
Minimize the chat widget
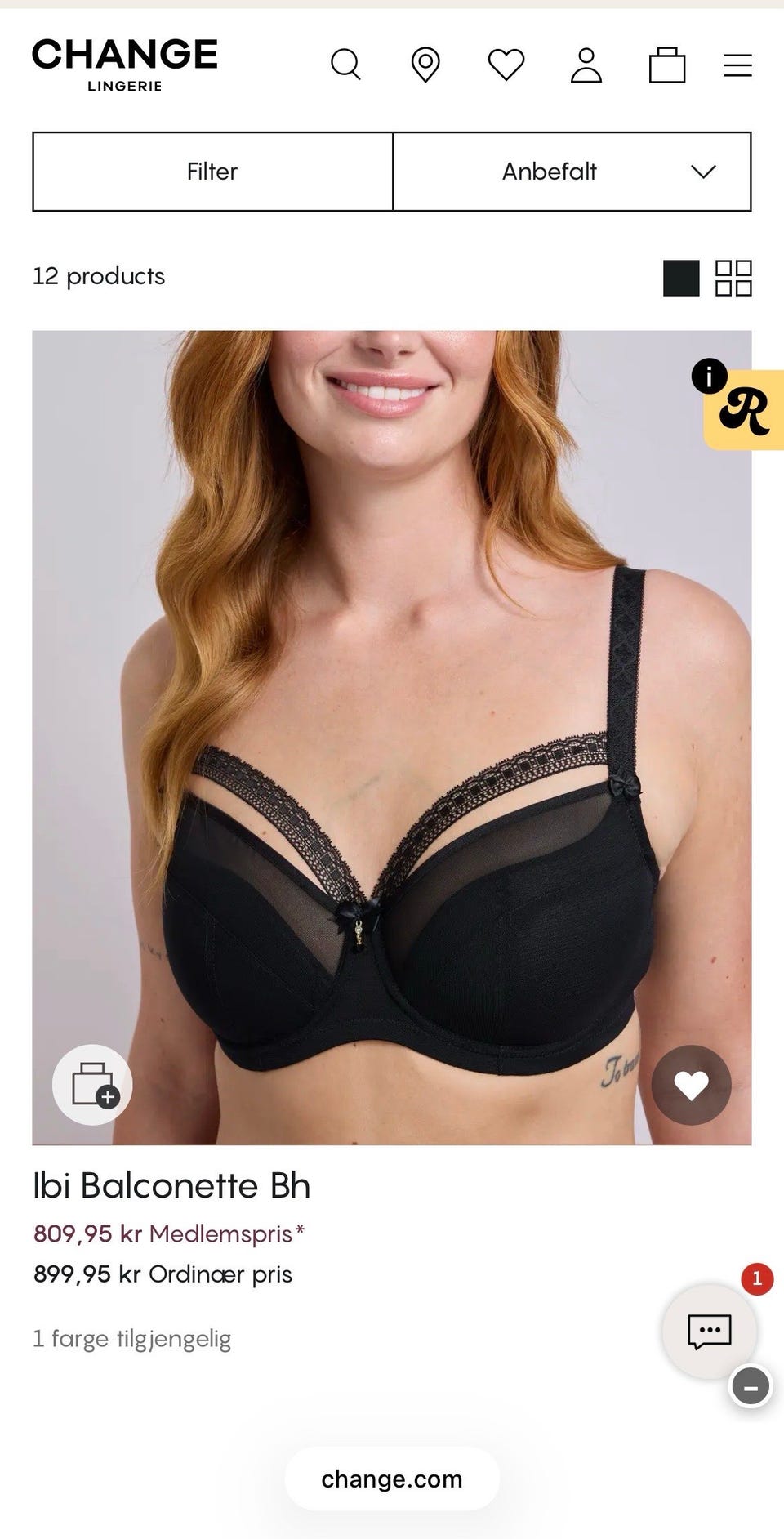[751, 1386]
